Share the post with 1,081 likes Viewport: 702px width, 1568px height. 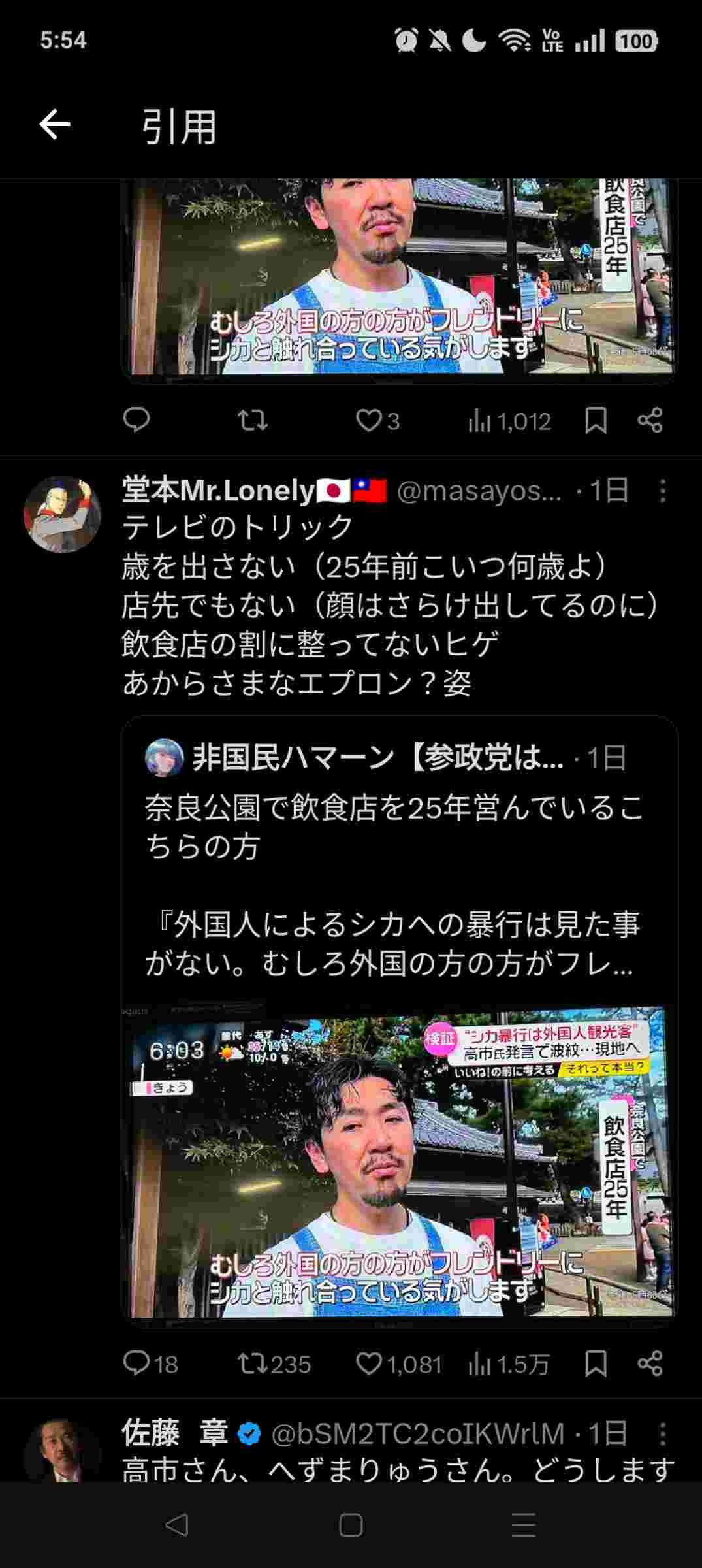click(x=650, y=1364)
